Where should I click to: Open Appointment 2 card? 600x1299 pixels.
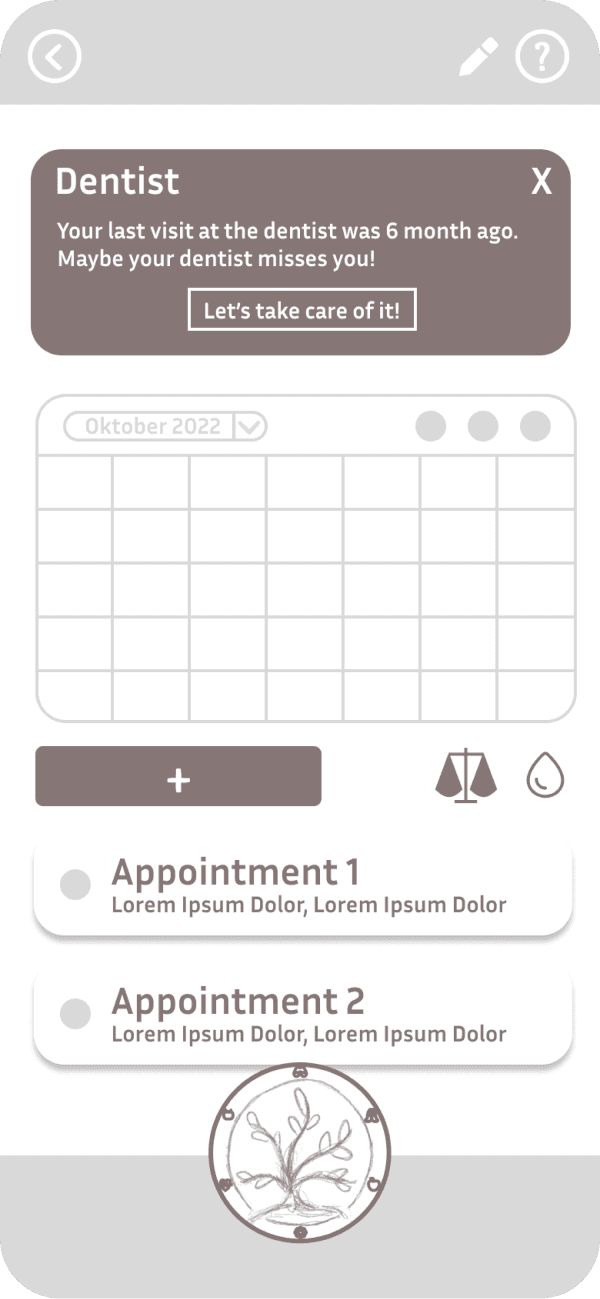[x=302, y=1016]
